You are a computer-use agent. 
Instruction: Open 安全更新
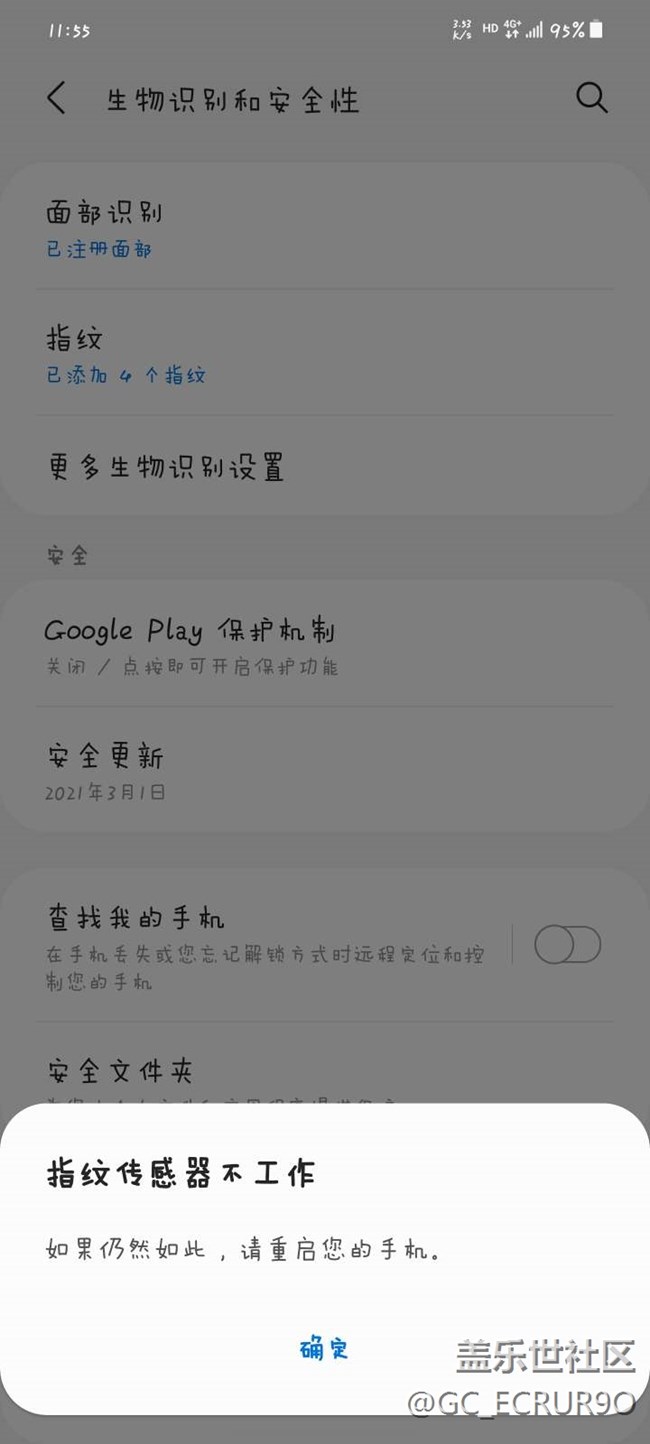[325, 770]
